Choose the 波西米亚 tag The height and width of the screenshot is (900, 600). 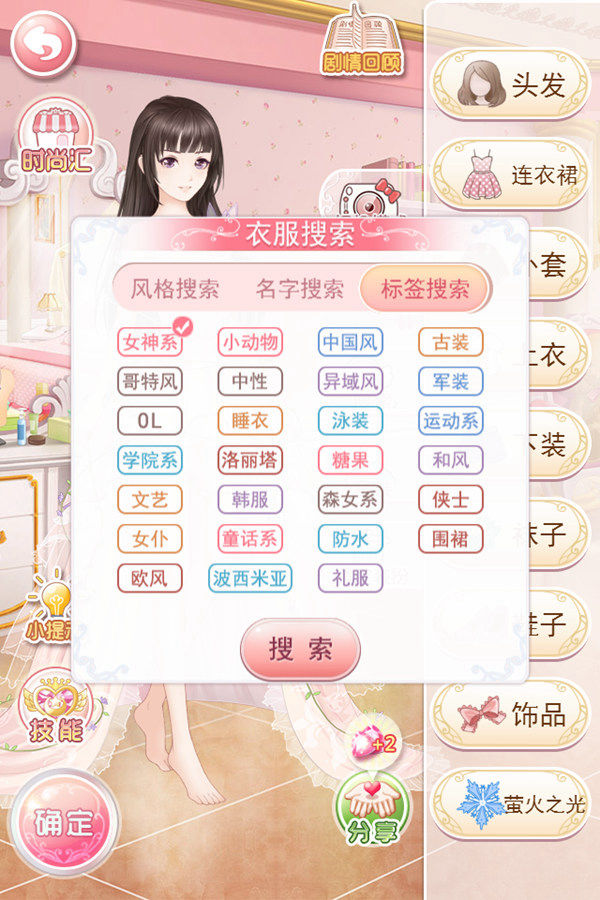[250, 578]
